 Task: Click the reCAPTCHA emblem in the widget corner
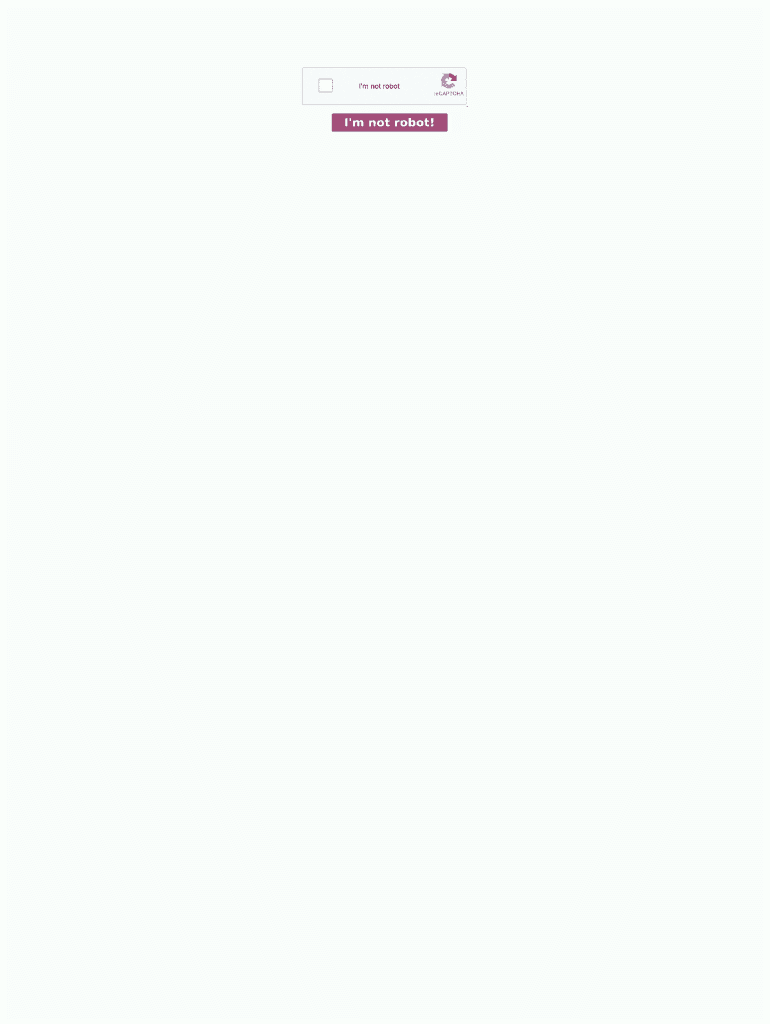(448, 81)
